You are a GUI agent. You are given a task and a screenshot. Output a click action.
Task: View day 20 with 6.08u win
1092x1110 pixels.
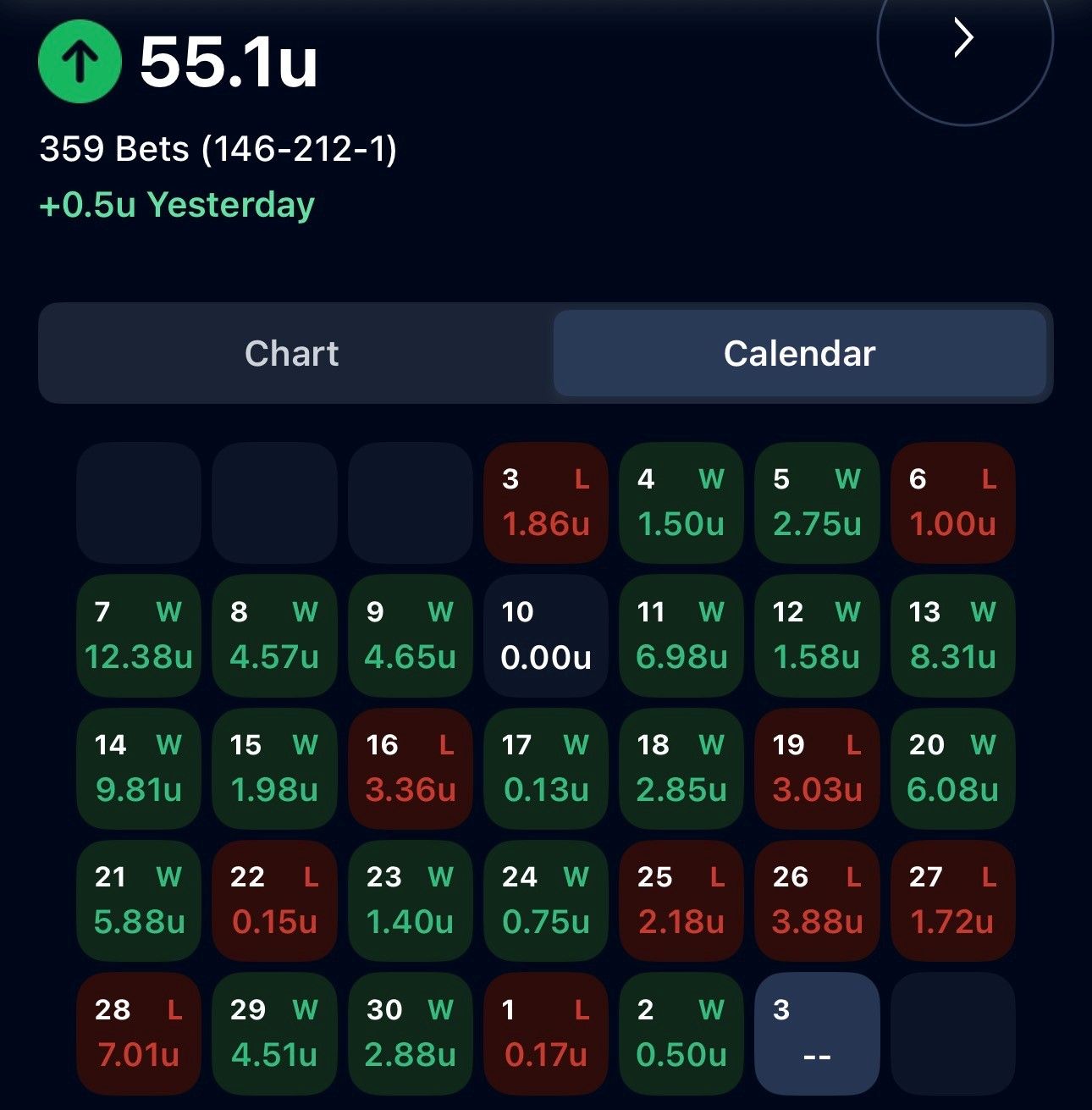pyautogui.click(x=953, y=769)
